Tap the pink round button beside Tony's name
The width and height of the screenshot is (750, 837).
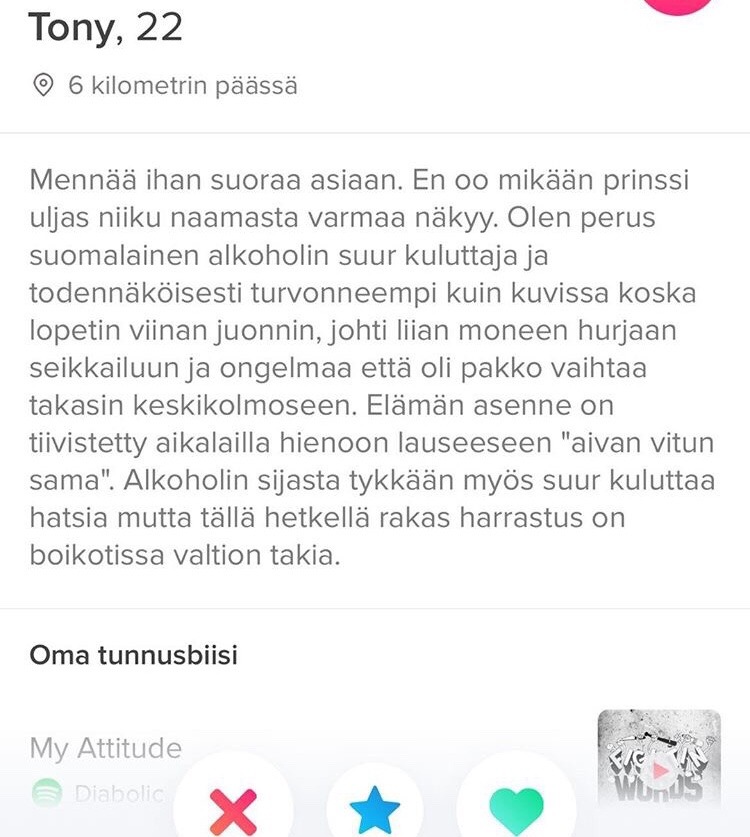(x=680, y=6)
